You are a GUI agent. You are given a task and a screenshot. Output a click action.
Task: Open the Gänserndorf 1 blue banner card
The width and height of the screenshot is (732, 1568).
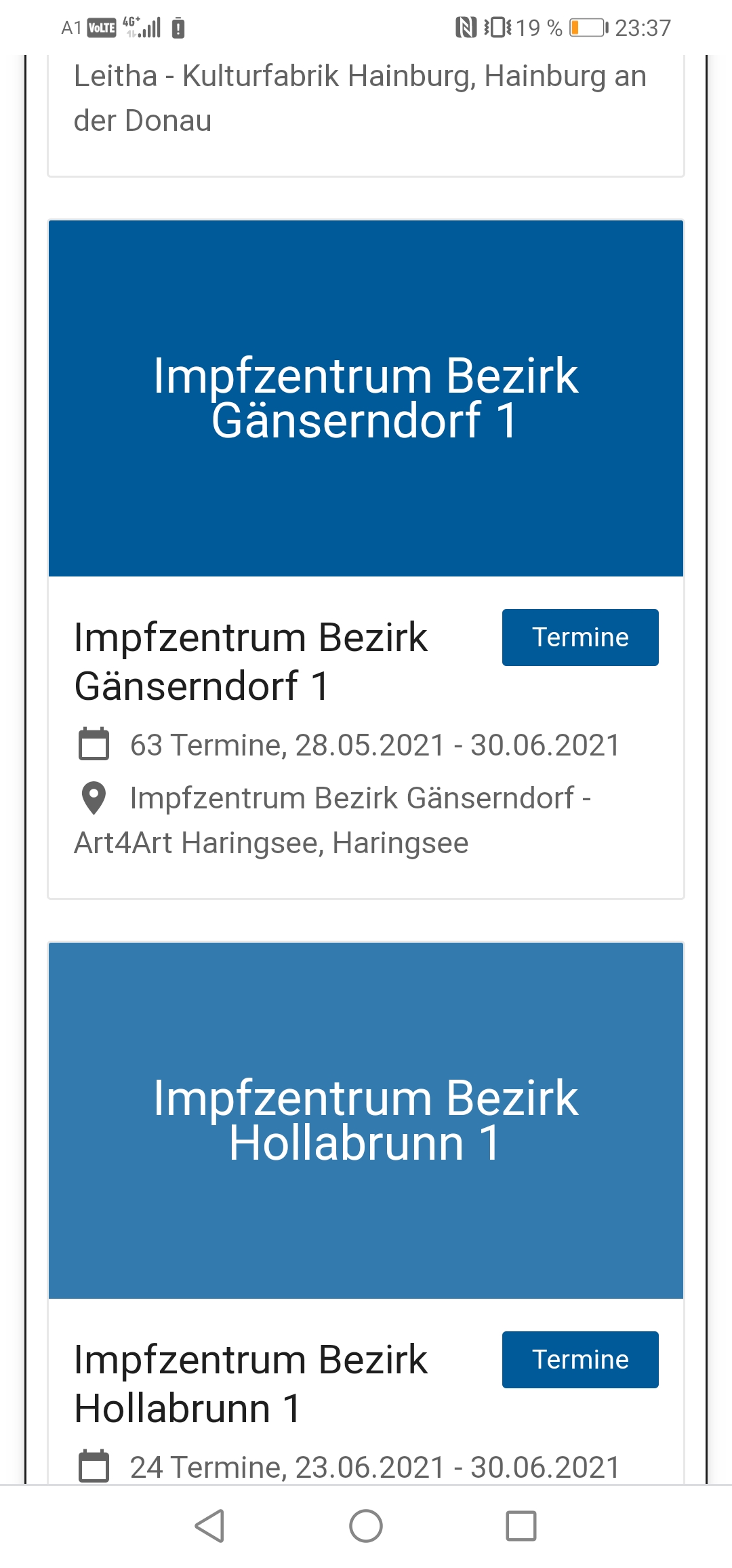point(366,398)
